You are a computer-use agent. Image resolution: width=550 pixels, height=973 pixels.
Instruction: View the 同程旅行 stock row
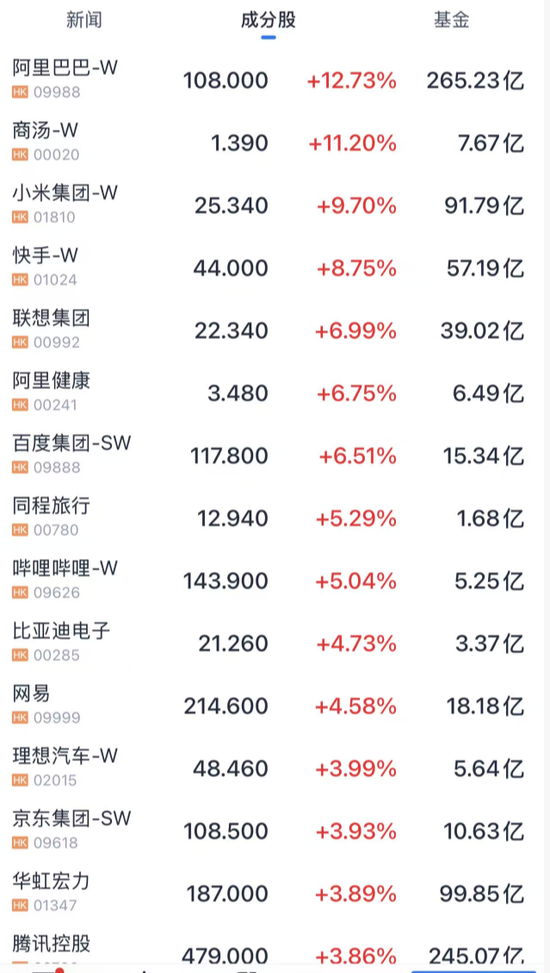275,518
